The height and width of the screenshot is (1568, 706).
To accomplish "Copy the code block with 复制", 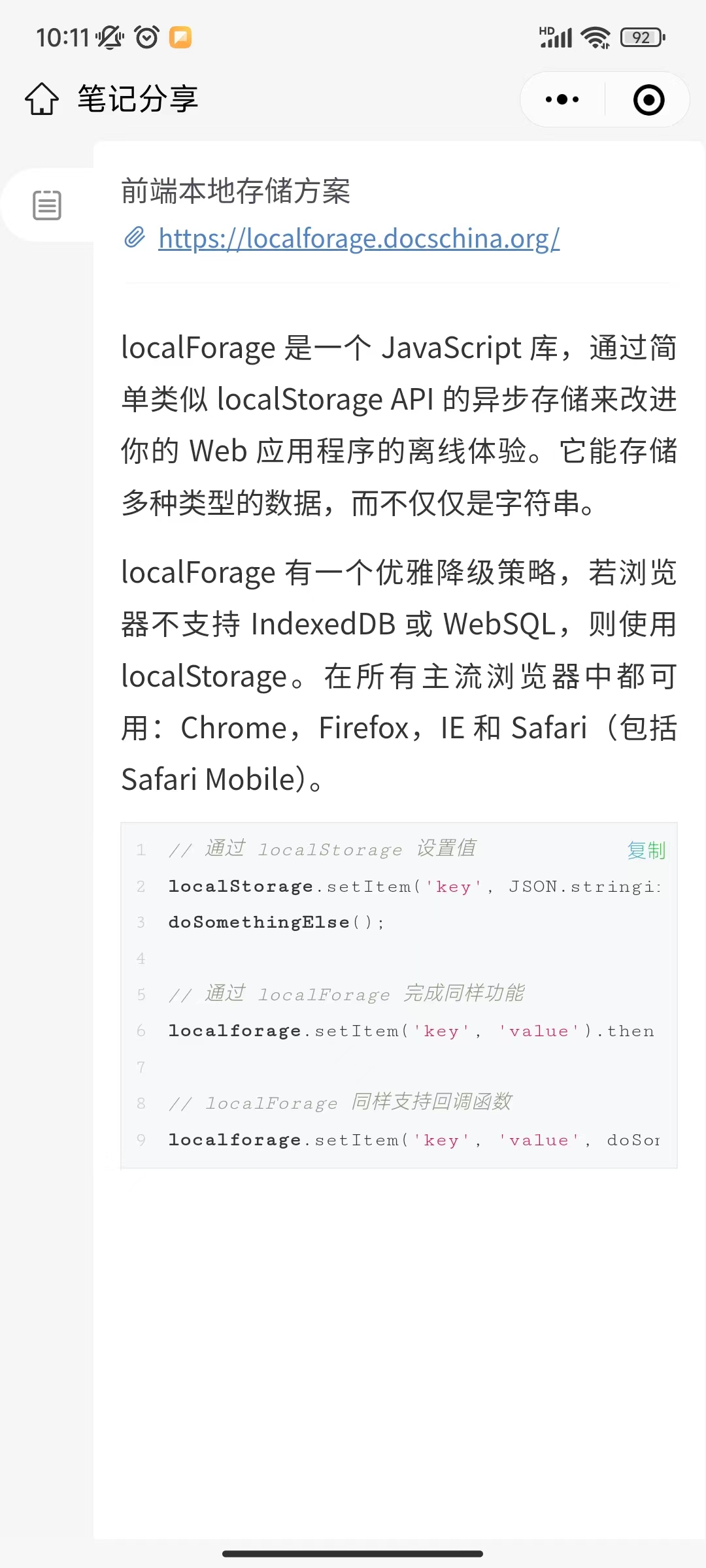I will (x=646, y=850).
